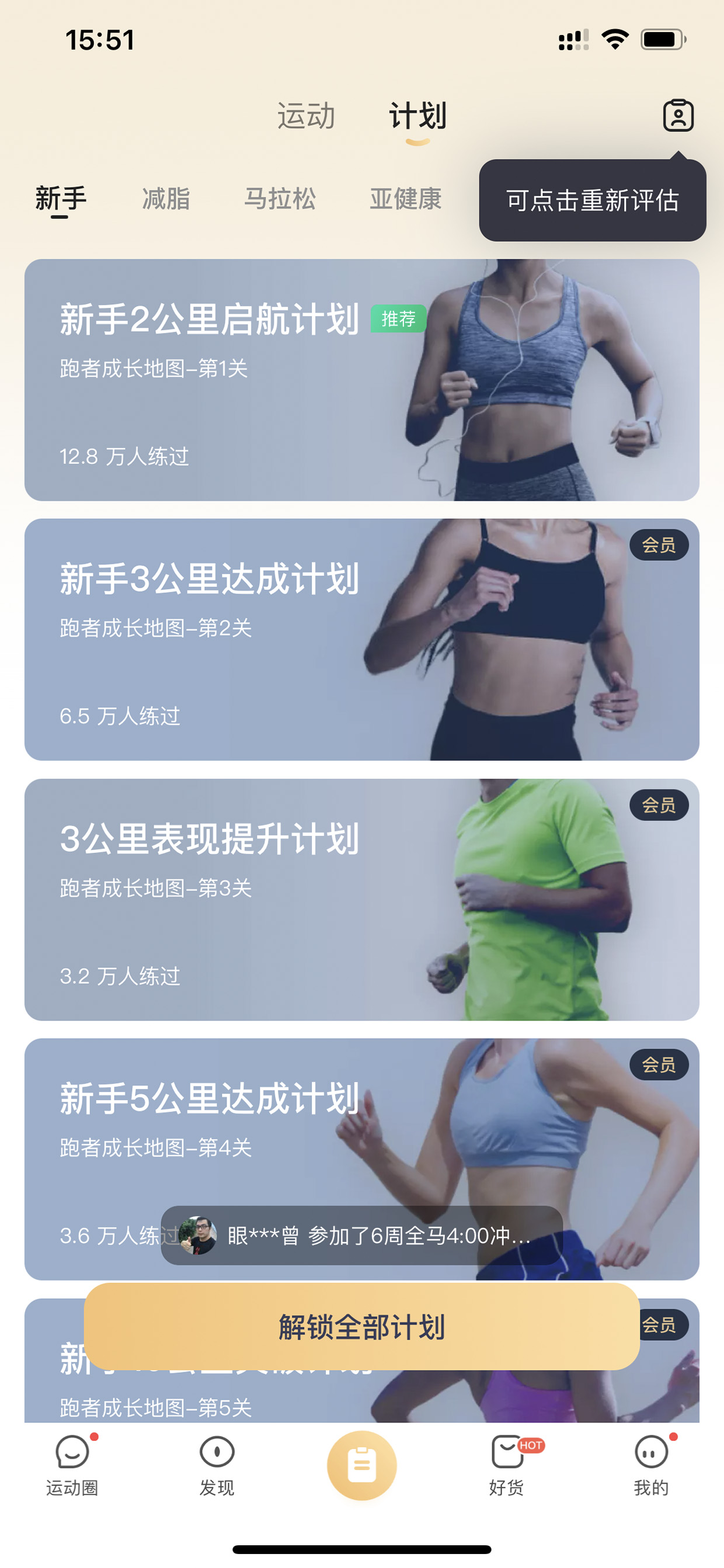Open the 发现 tab
Screen dimensions: 724x1568
[217, 1466]
